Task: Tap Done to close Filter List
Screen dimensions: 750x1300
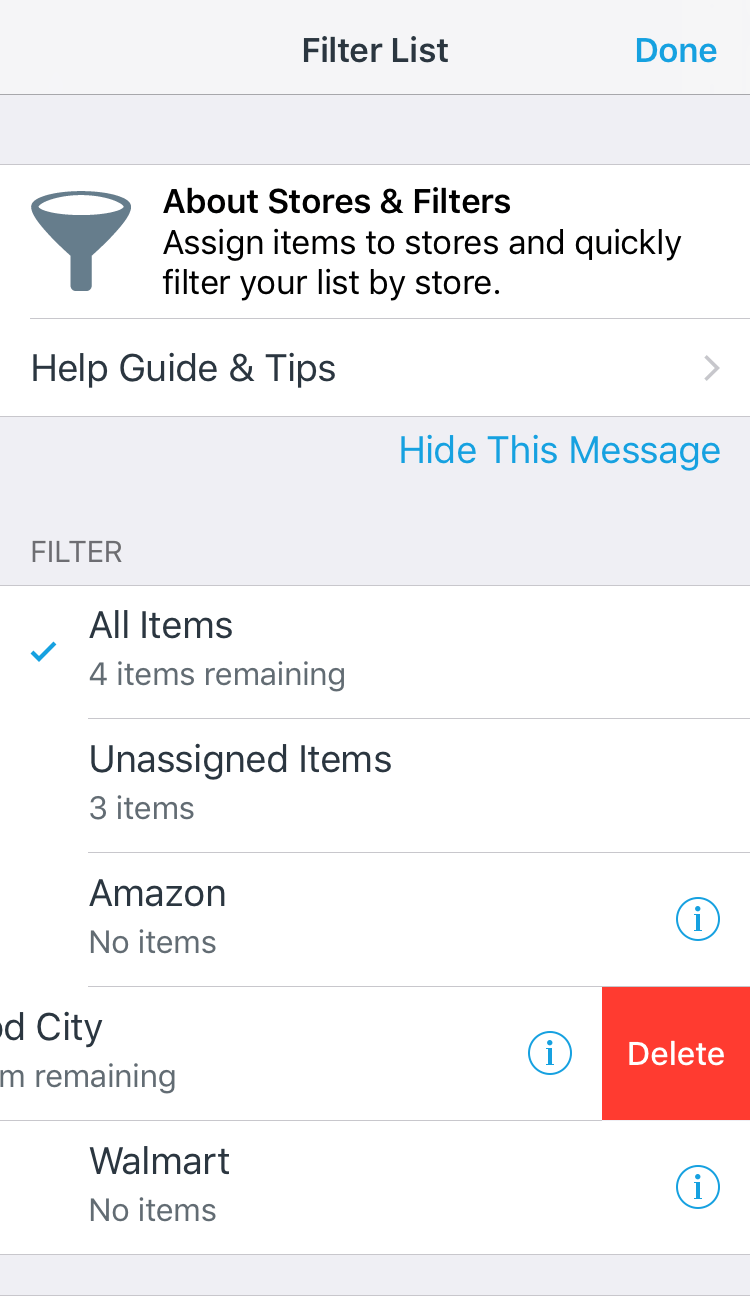Action: point(676,50)
